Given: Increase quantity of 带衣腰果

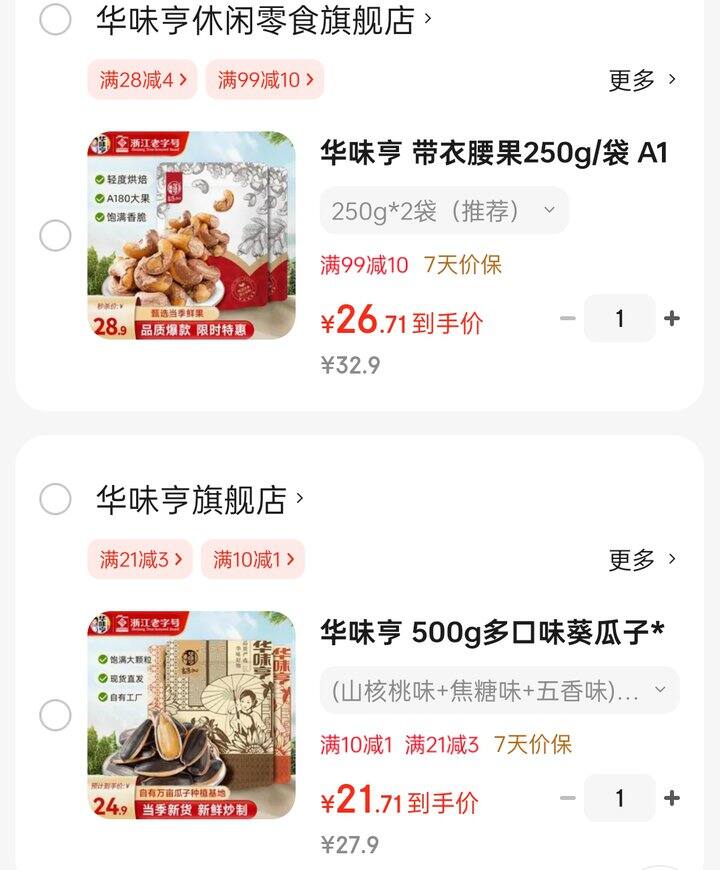Looking at the screenshot, I should click(672, 319).
